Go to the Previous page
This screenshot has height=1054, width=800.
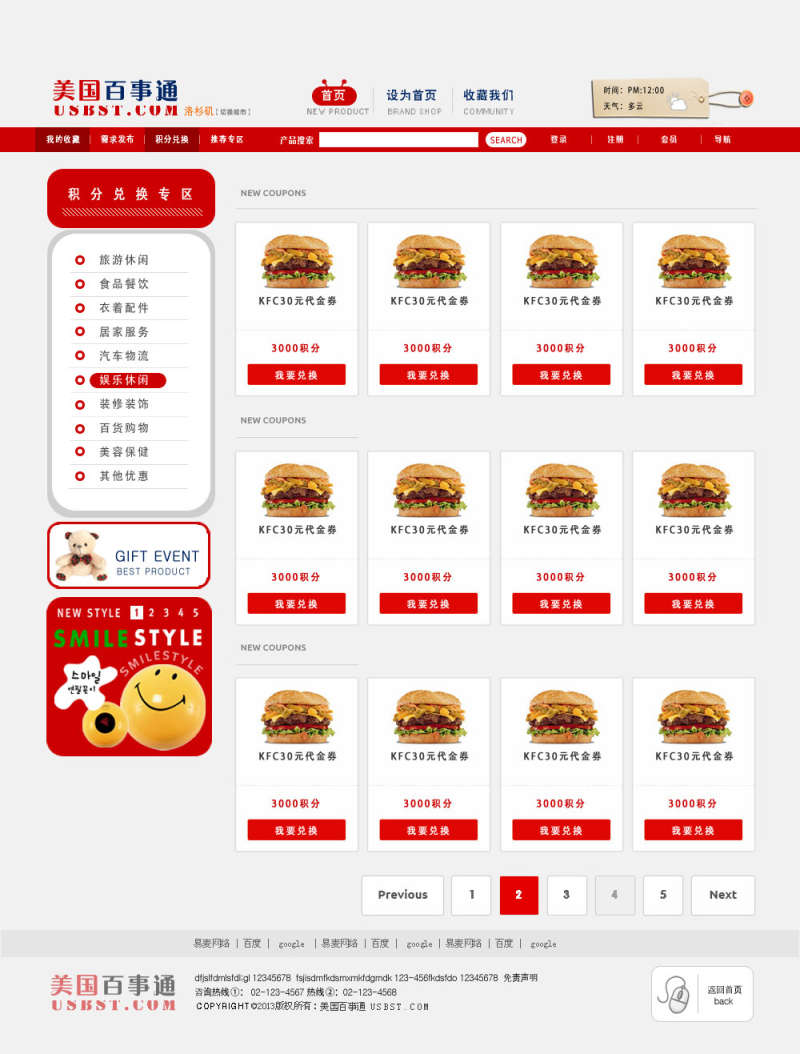pos(402,895)
